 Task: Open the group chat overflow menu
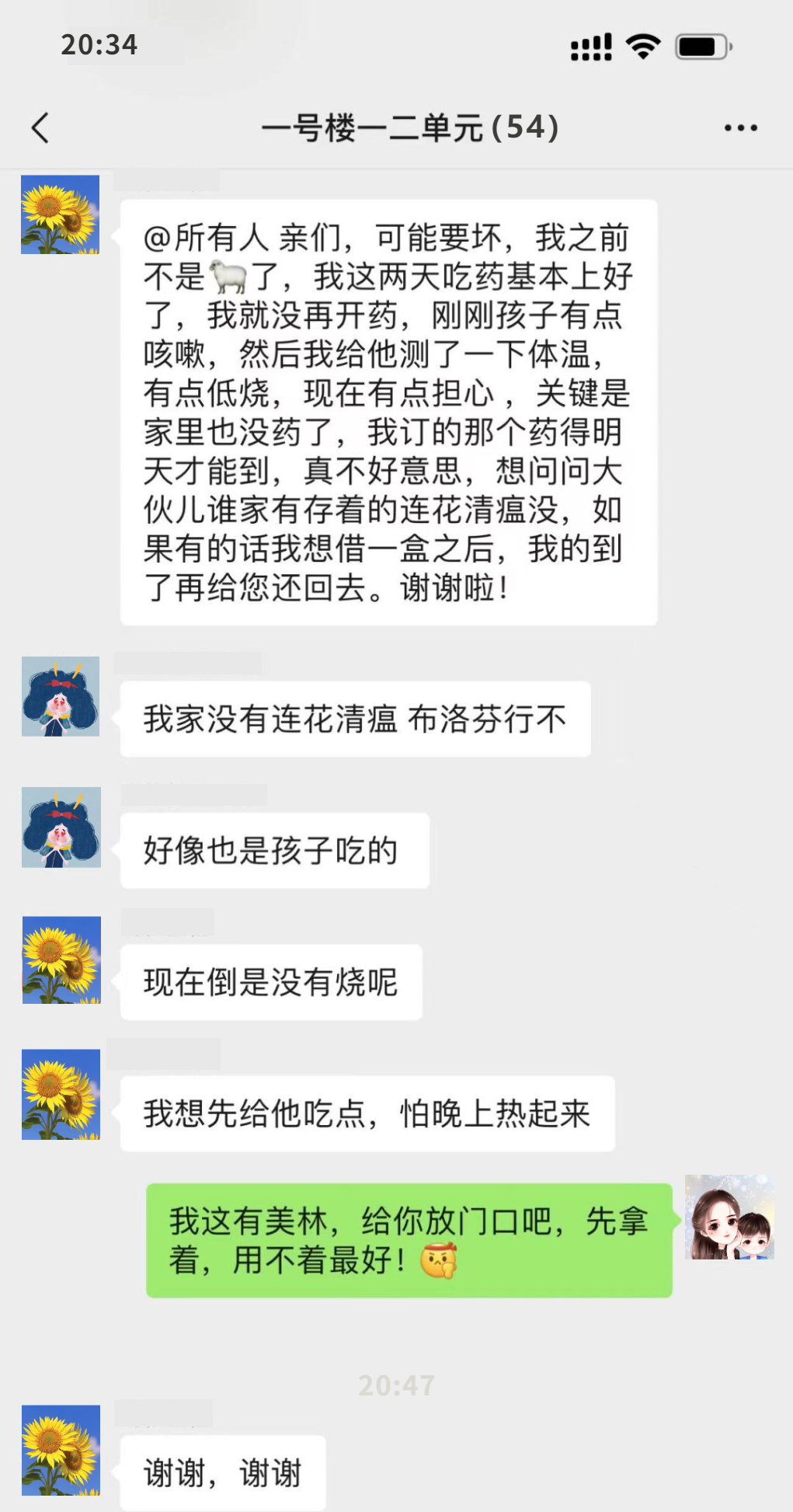[x=740, y=128]
